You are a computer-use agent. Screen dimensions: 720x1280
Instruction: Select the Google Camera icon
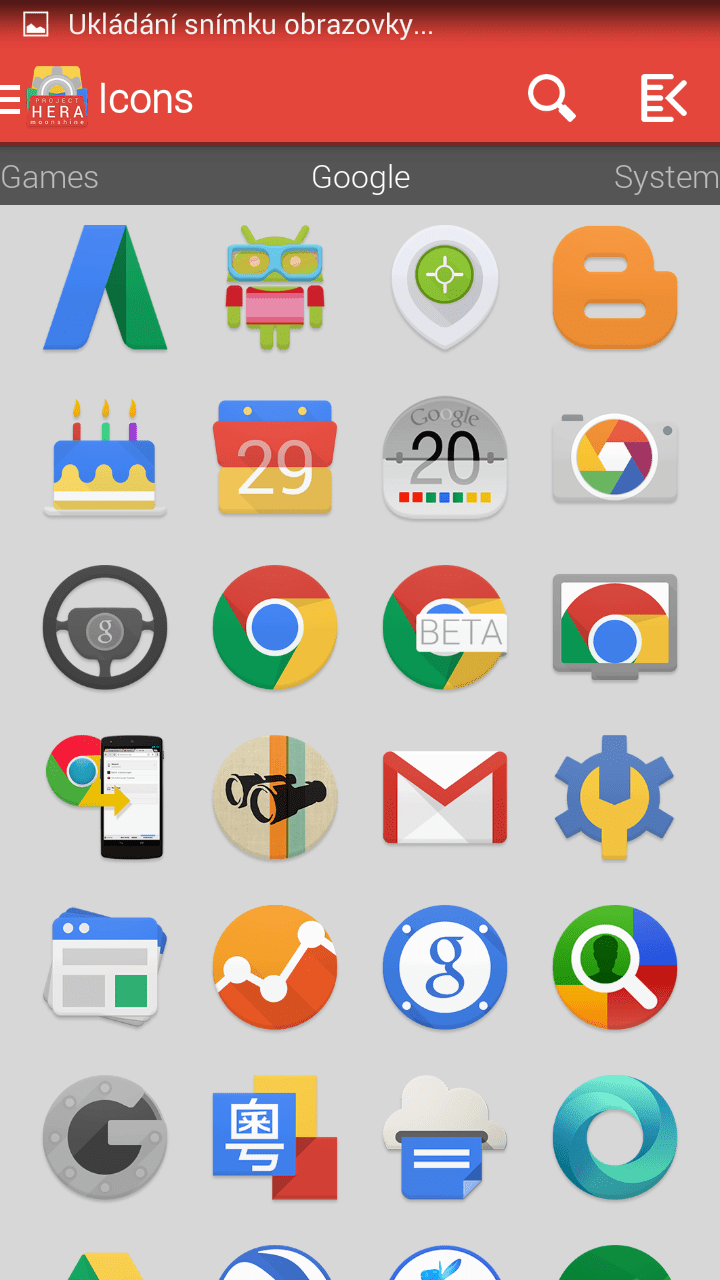[x=615, y=457]
